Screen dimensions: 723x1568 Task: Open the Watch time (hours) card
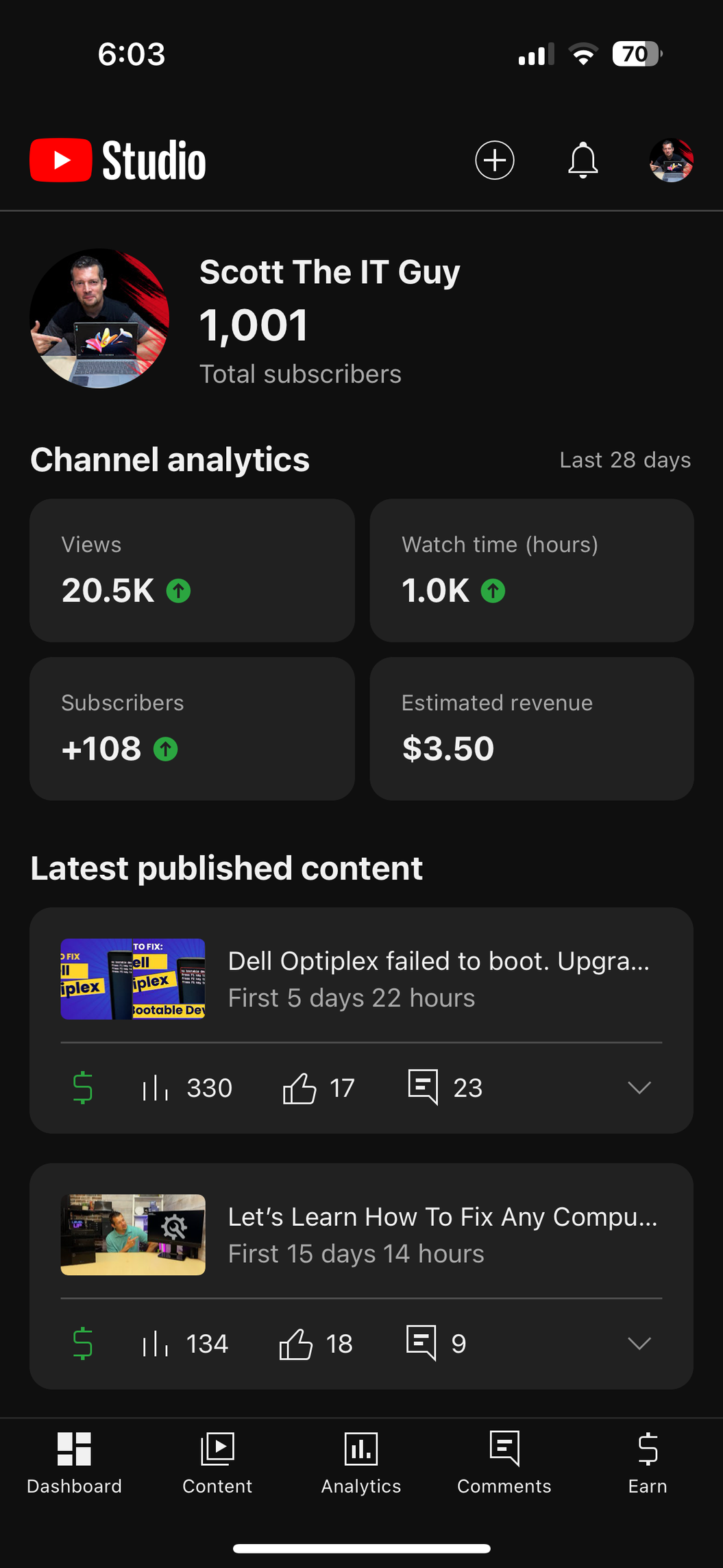pyautogui.click(x=532, y=570)
